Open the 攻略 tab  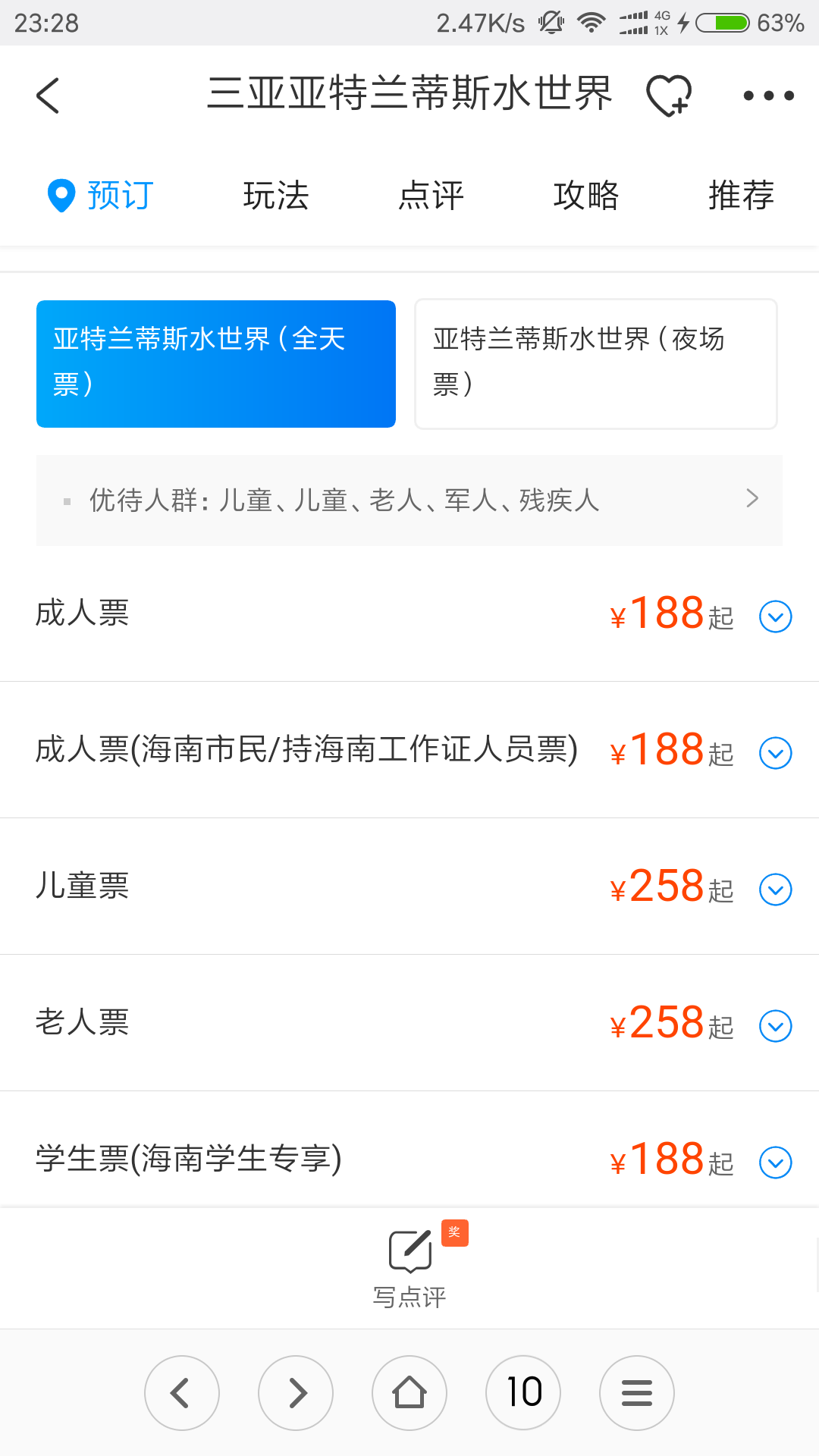click(x=586, y=195)
